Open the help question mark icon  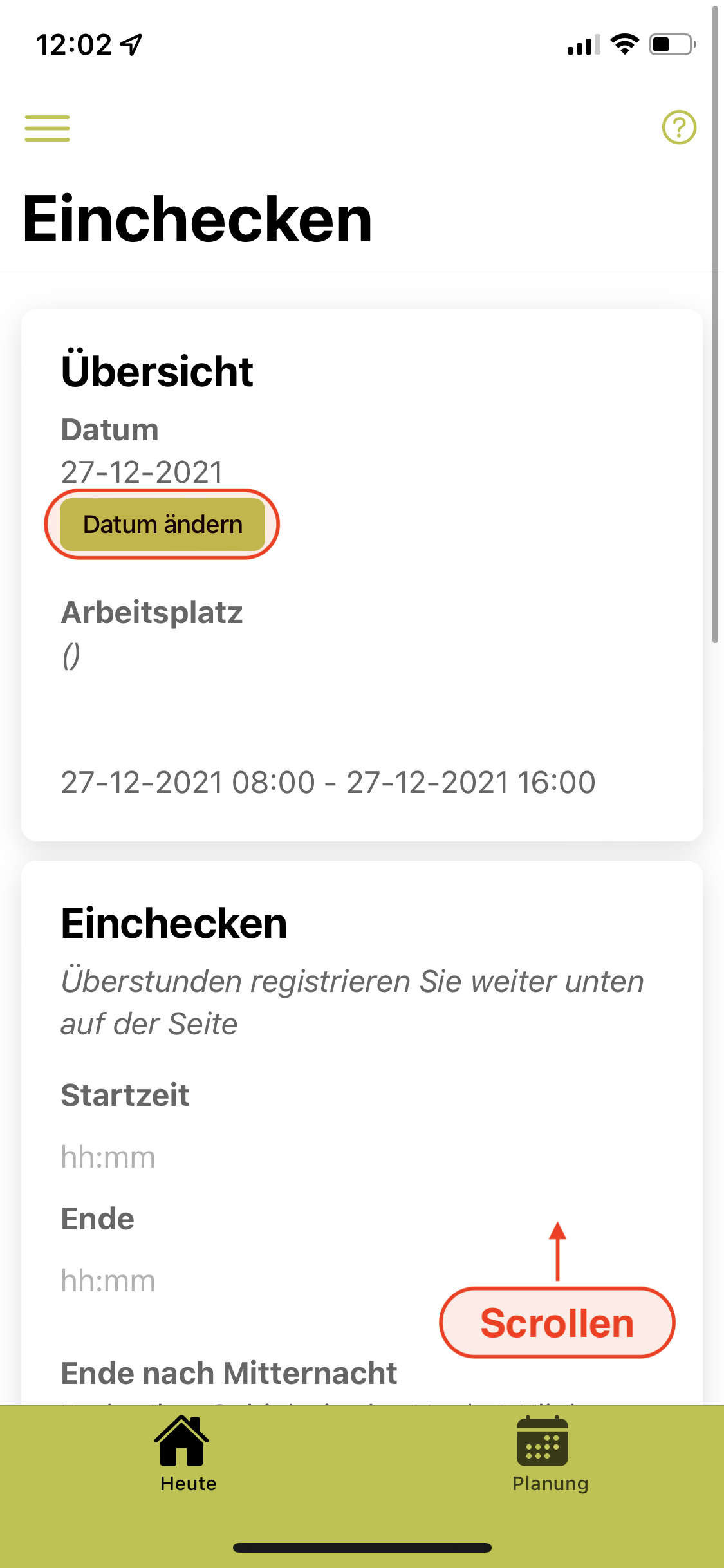pyautogui.click(x=679, y=127)
